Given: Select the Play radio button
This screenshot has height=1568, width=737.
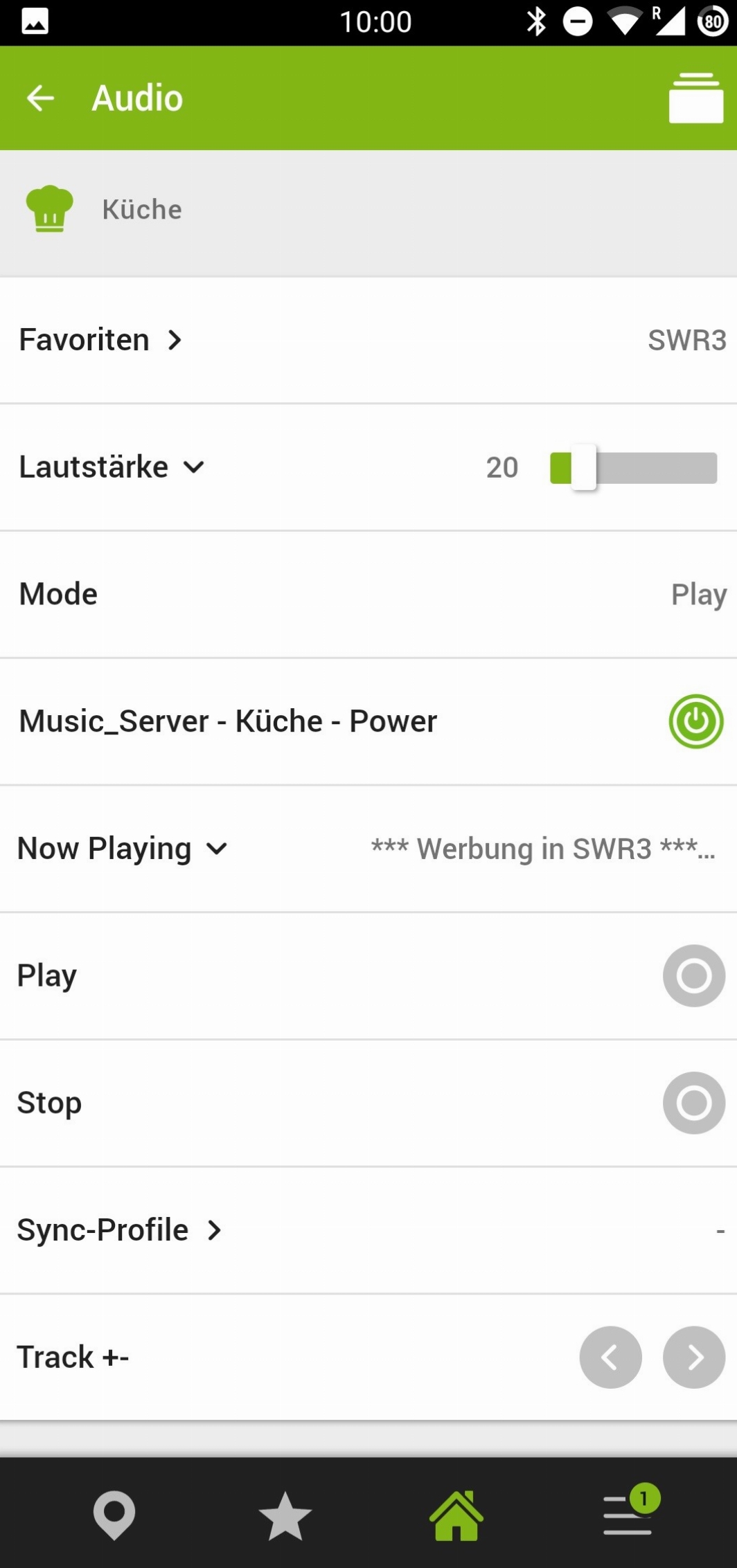Looking at the screenshot, I should (693, 975).
